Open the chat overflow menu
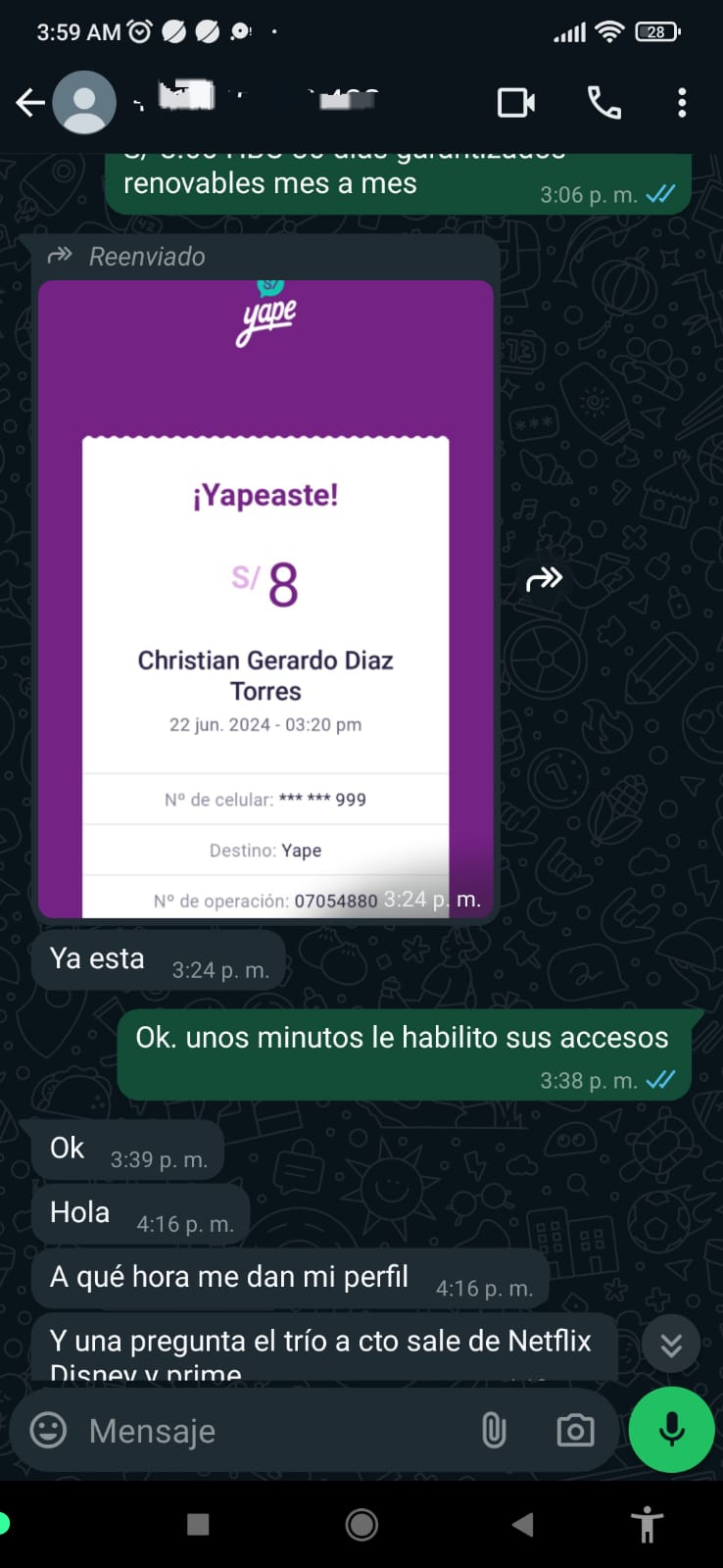The width and height of the screenshot is (723, 1568). point(682,103)
